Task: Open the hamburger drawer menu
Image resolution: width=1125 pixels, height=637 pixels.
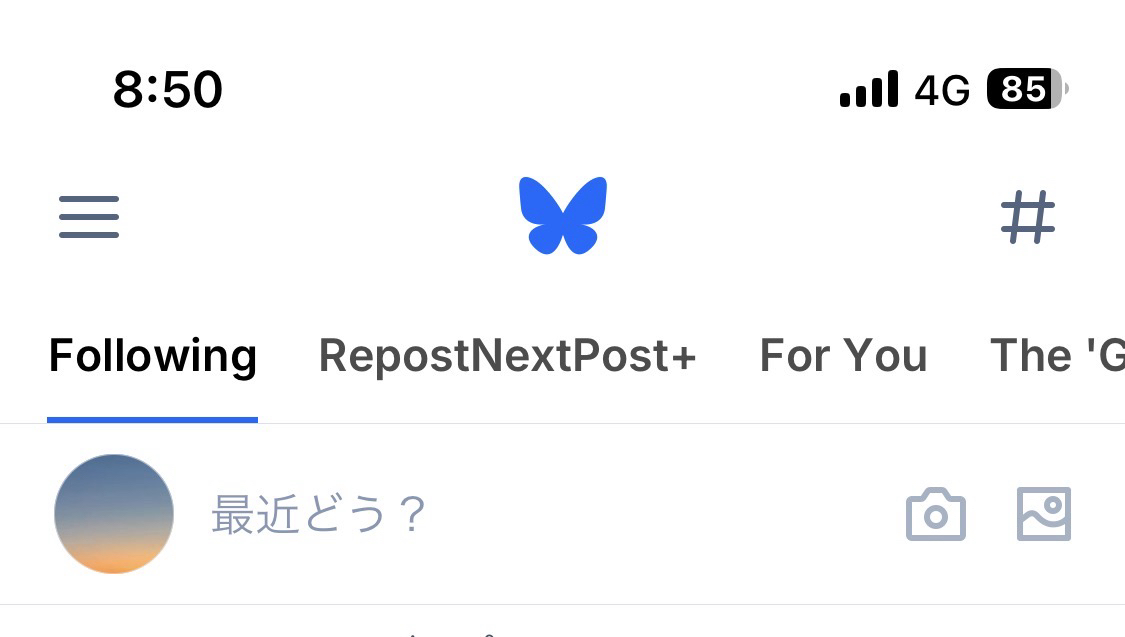Action: point(89,216)
